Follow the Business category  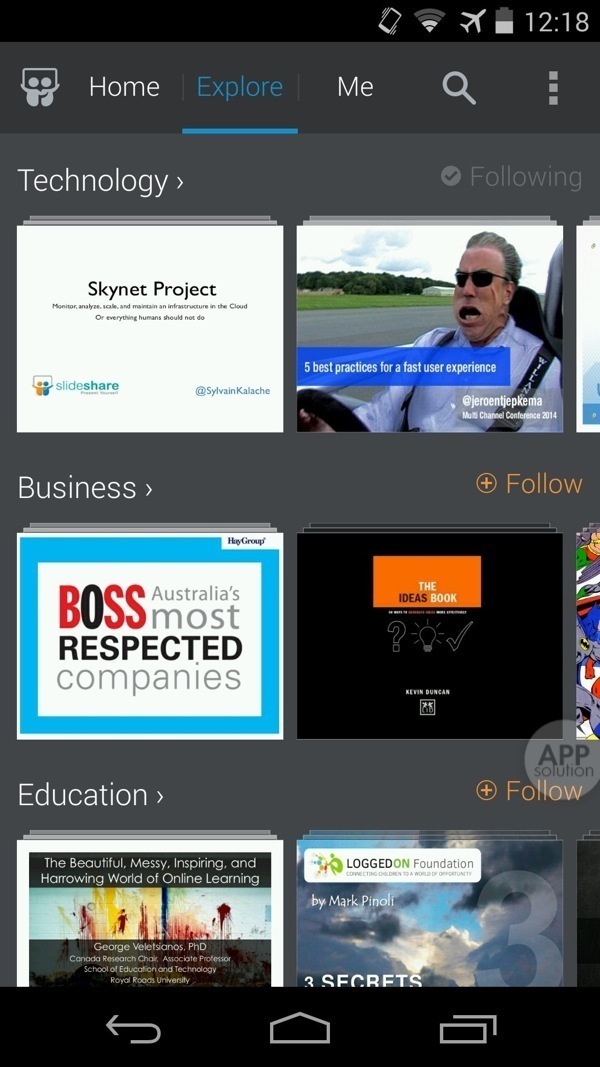tap(529, 484)
